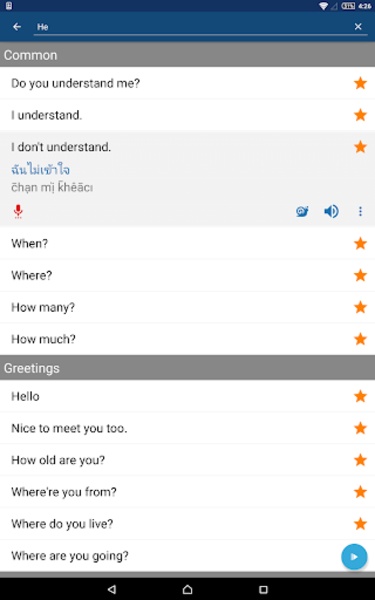
Task: Clear the search text with X
Action: coord(358,26)
